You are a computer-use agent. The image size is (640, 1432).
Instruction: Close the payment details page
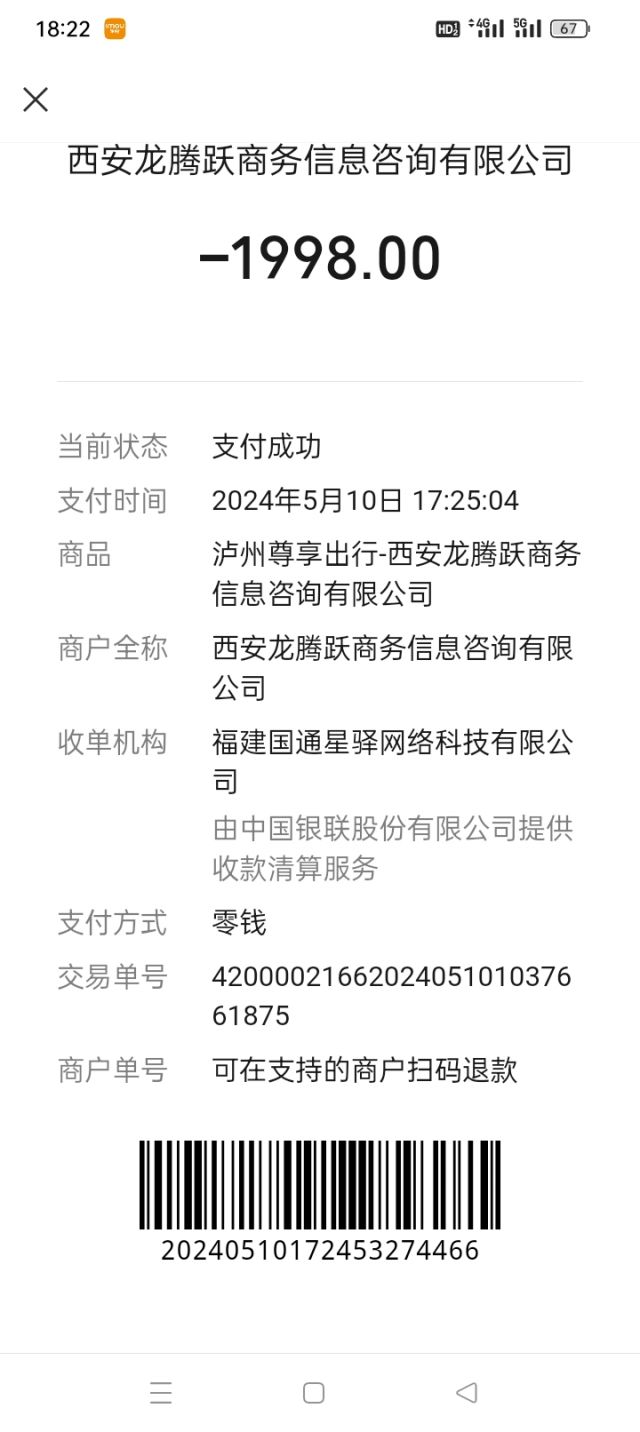pyautogui.click(x=36, y=99)
